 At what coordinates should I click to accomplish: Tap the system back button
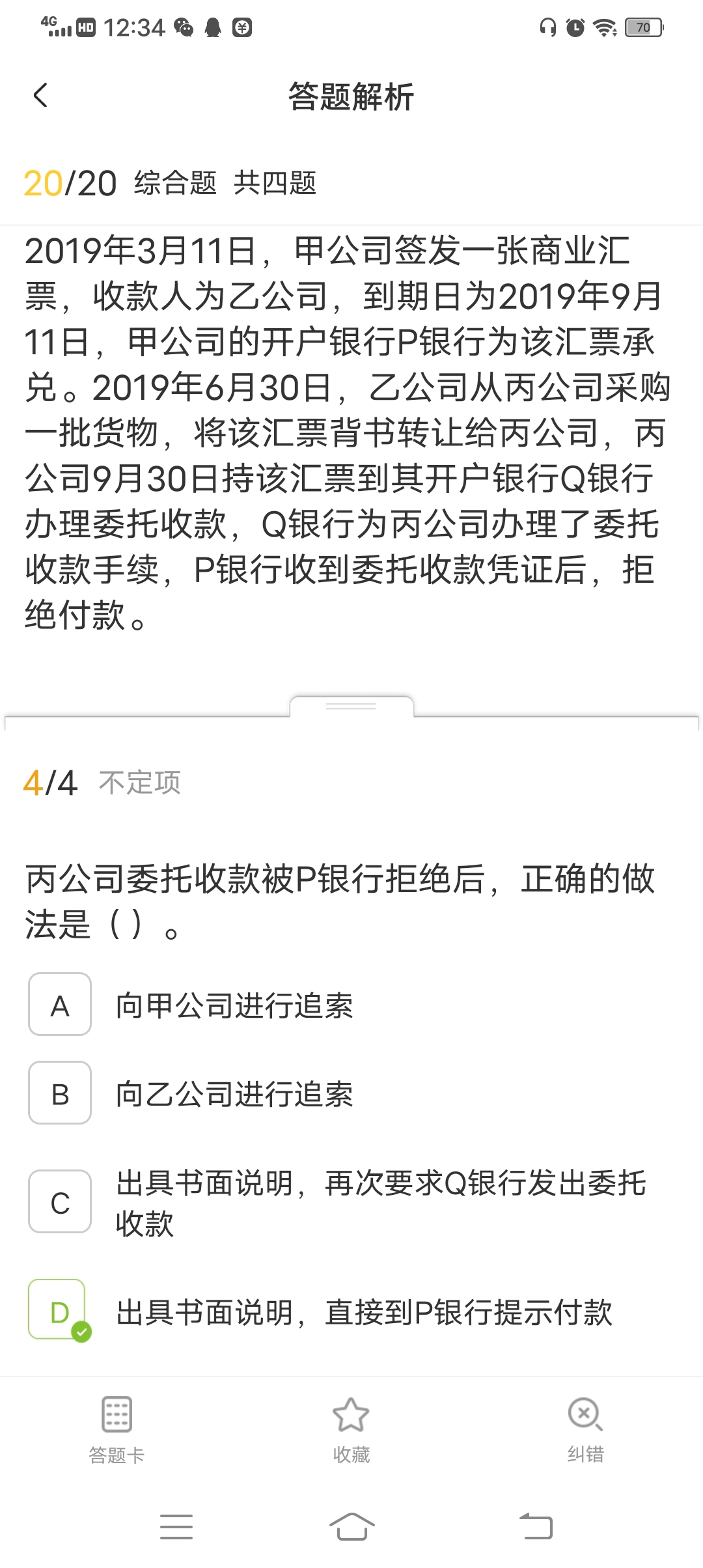click(536, 1526)
